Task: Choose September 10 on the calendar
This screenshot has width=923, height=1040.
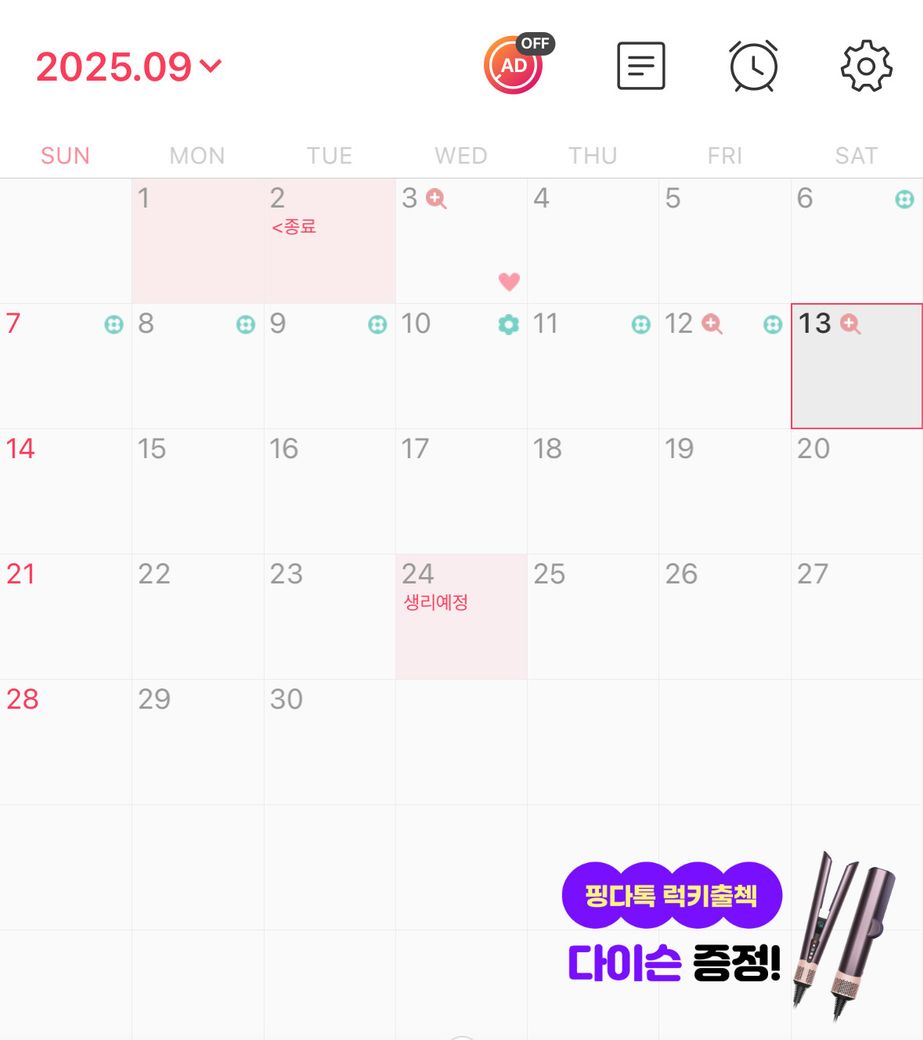Action: 461,366
